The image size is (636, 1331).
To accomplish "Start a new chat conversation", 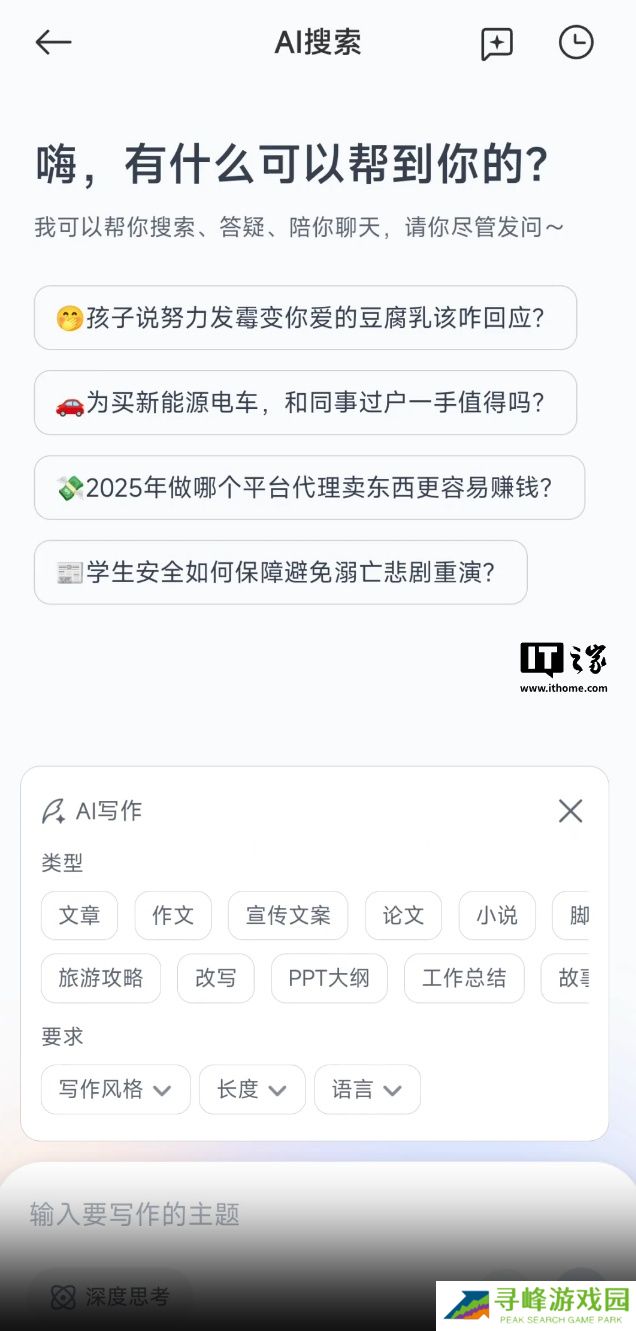I will coord(497,43).
